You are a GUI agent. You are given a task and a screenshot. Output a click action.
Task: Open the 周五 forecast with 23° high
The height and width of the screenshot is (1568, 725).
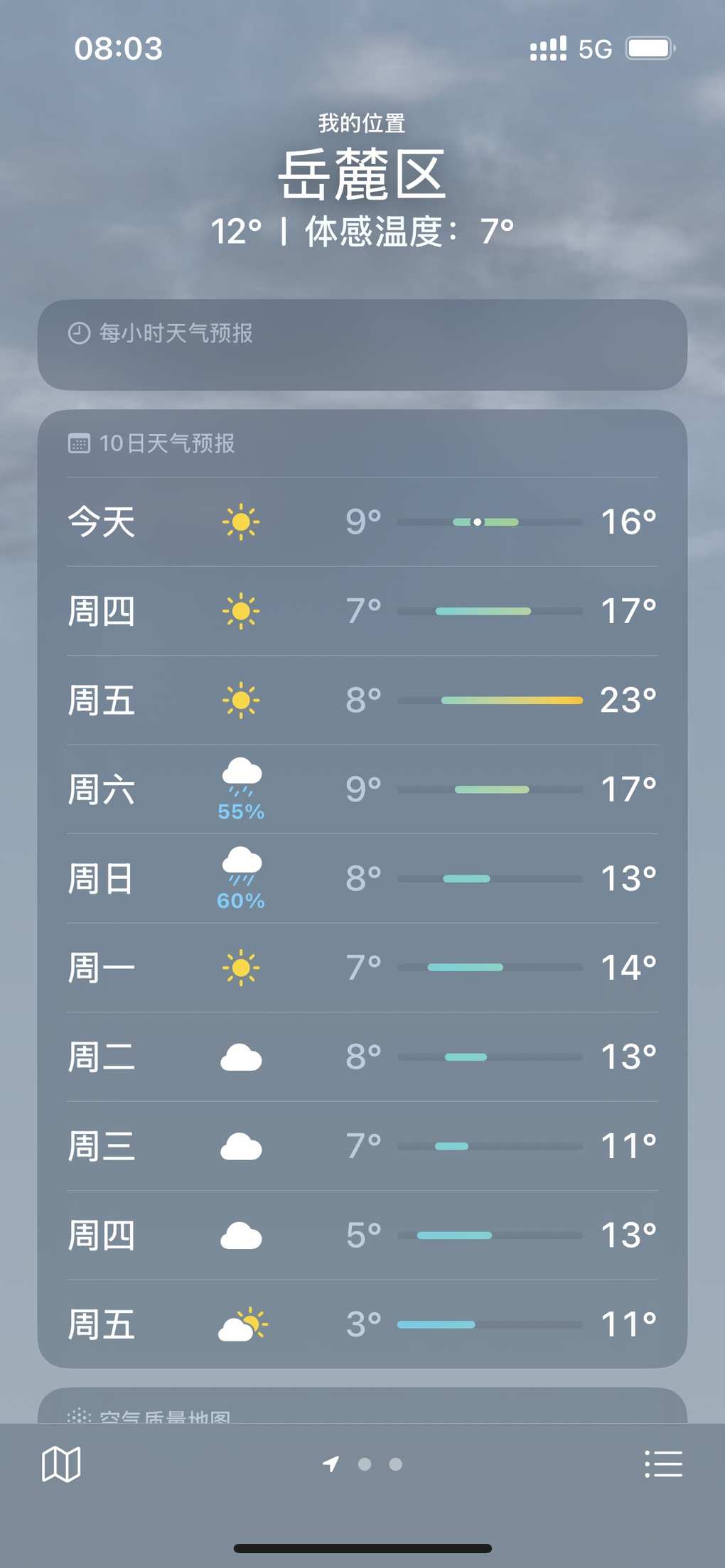pyautogui.click(x=362, y=701)
